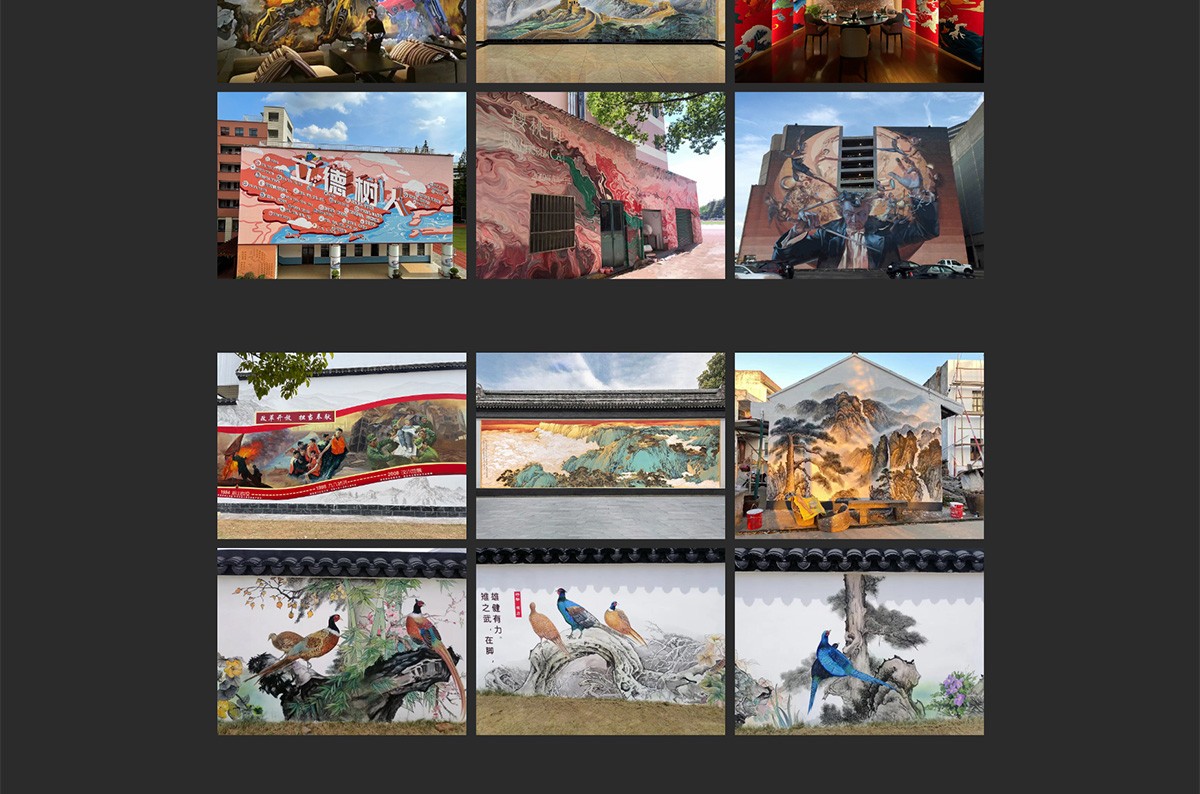Select the firefighter mural with red banner
1200x794 pixels.
341,445
